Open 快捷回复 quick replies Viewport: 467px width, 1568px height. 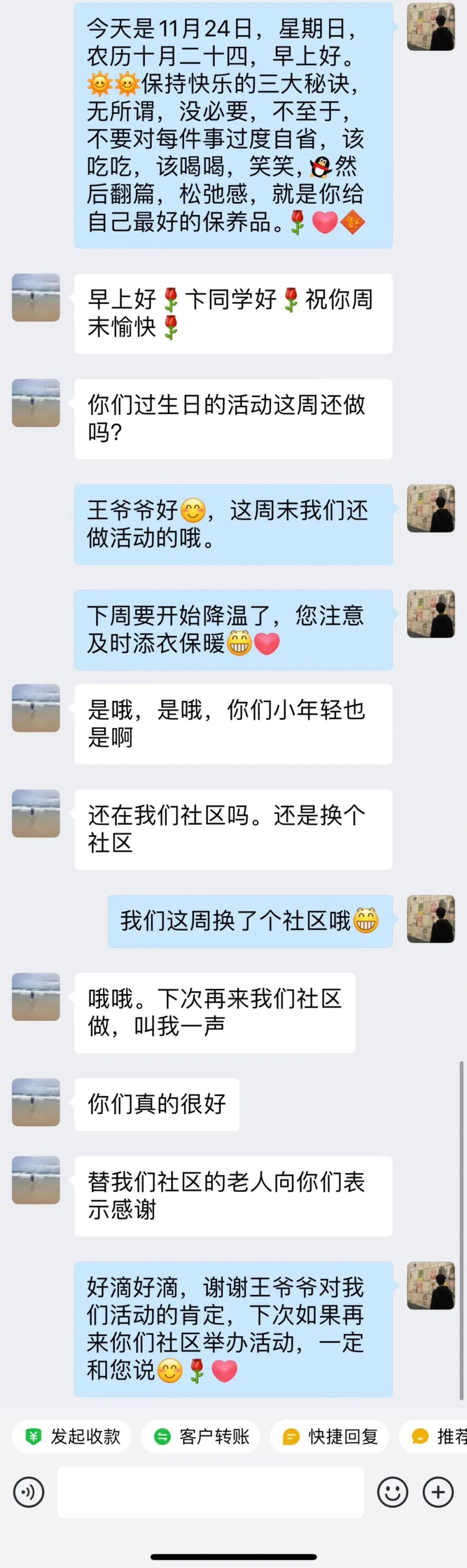[x=329, y=1436]
